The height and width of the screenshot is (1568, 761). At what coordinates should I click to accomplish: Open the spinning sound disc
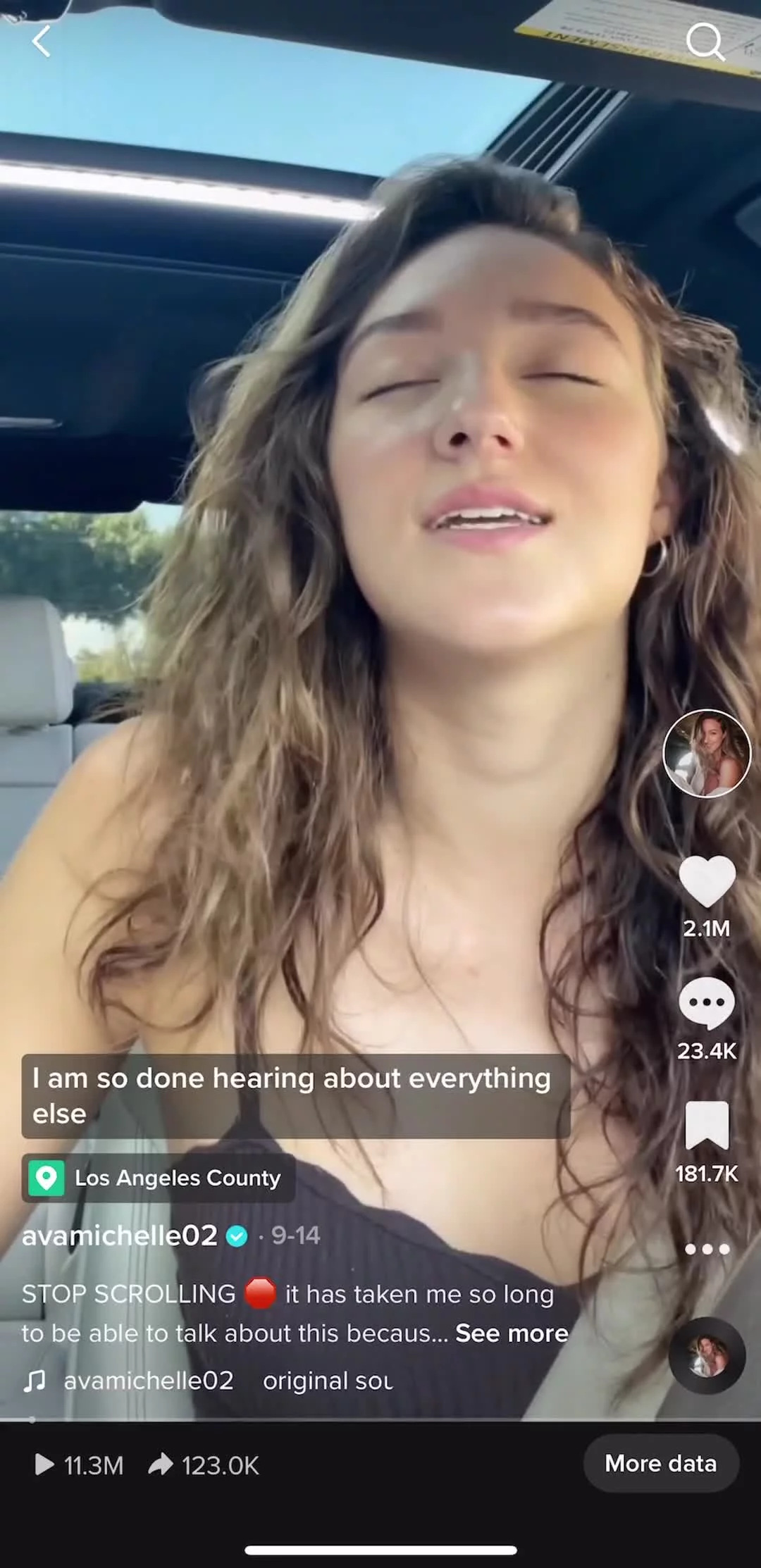707,1356
